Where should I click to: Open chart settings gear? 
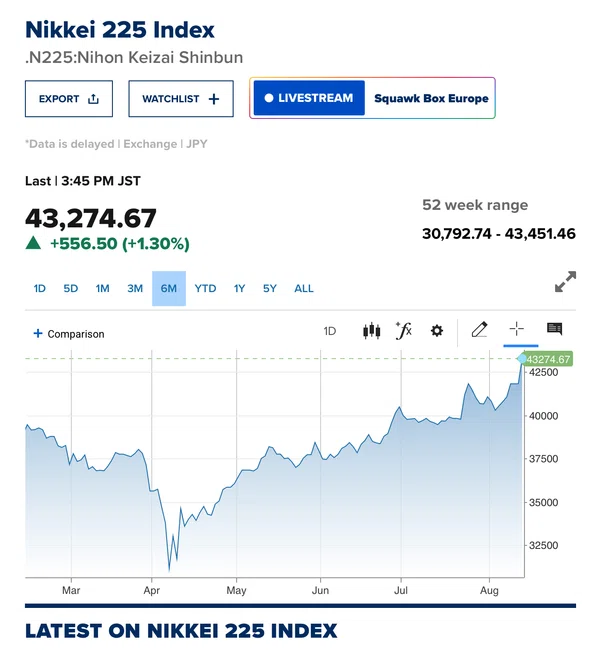tap(436, 331)
